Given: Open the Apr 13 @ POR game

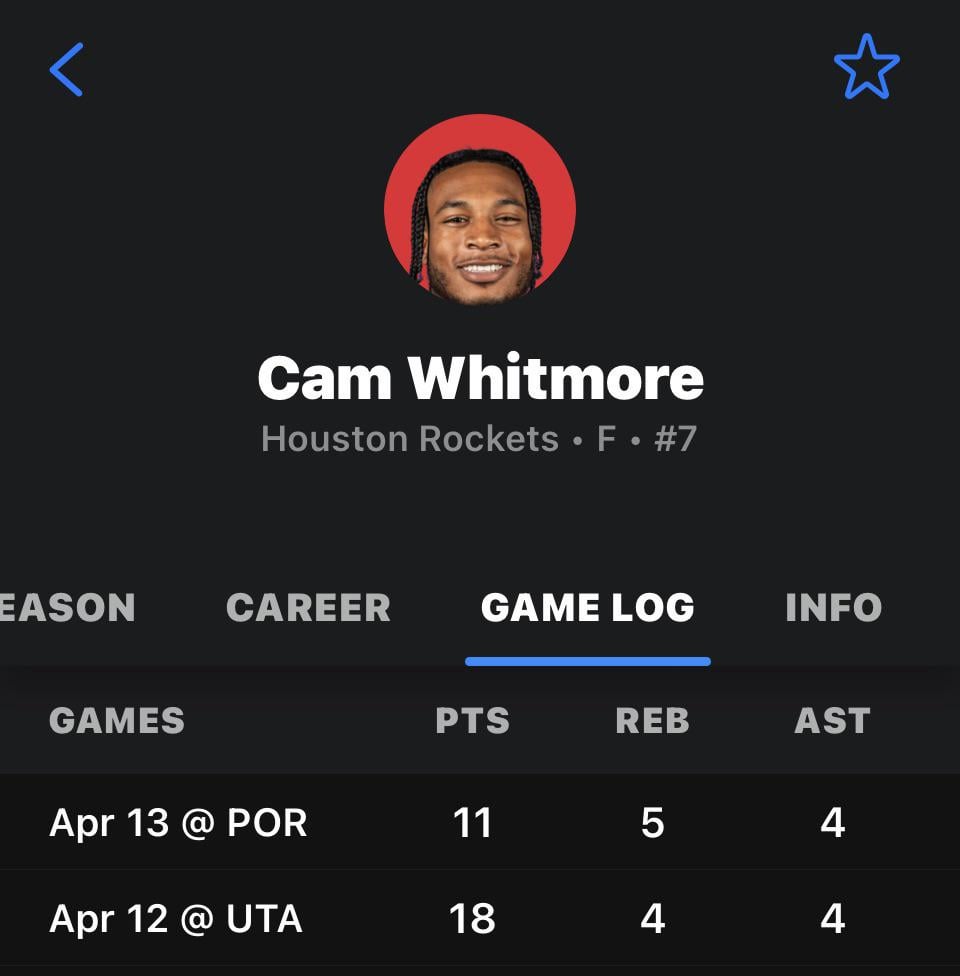Looking at the screenshot, I should click(x=178, y=823).
